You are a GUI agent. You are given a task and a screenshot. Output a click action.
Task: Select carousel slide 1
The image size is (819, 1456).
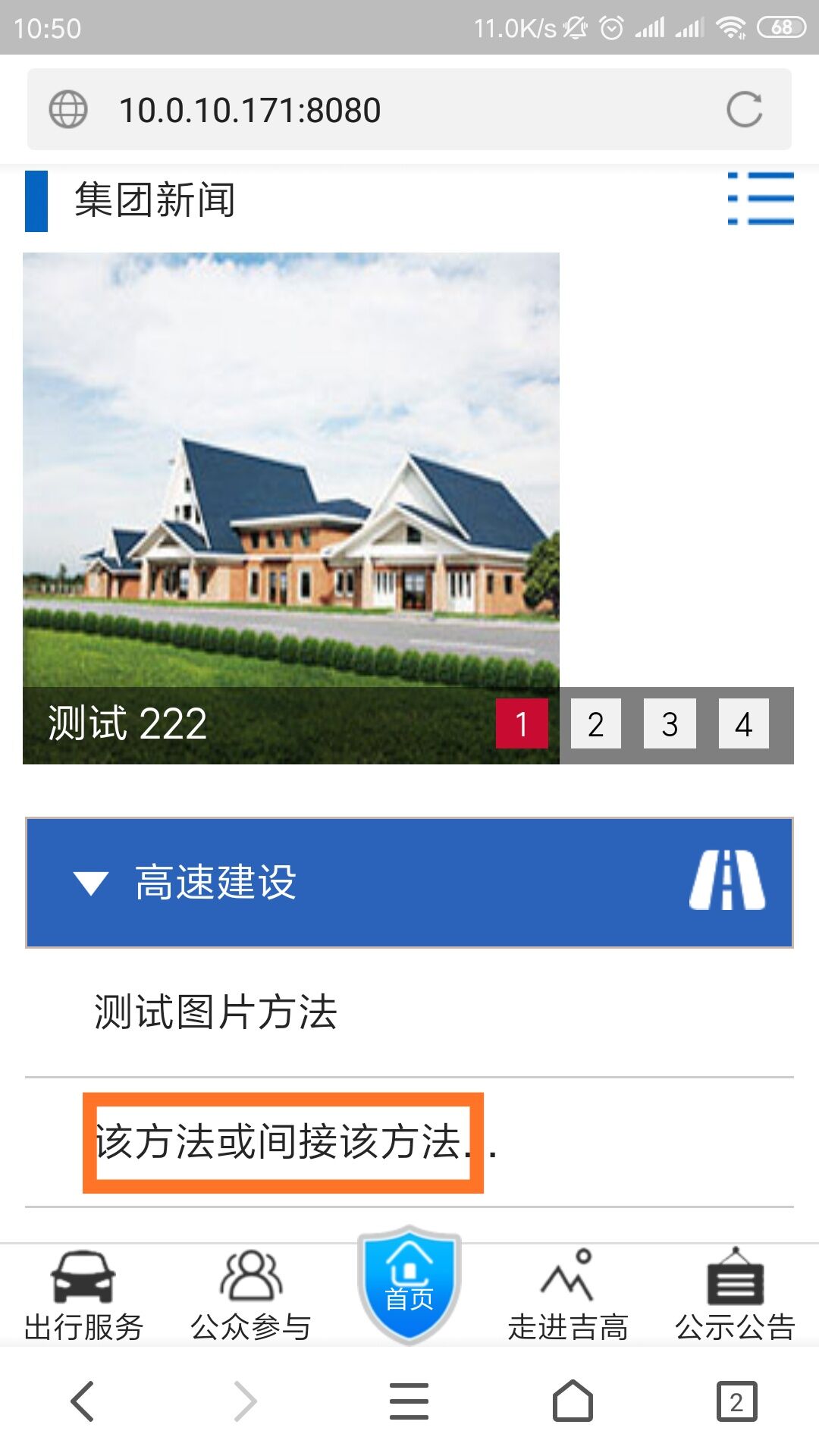[x=522, y=724]
